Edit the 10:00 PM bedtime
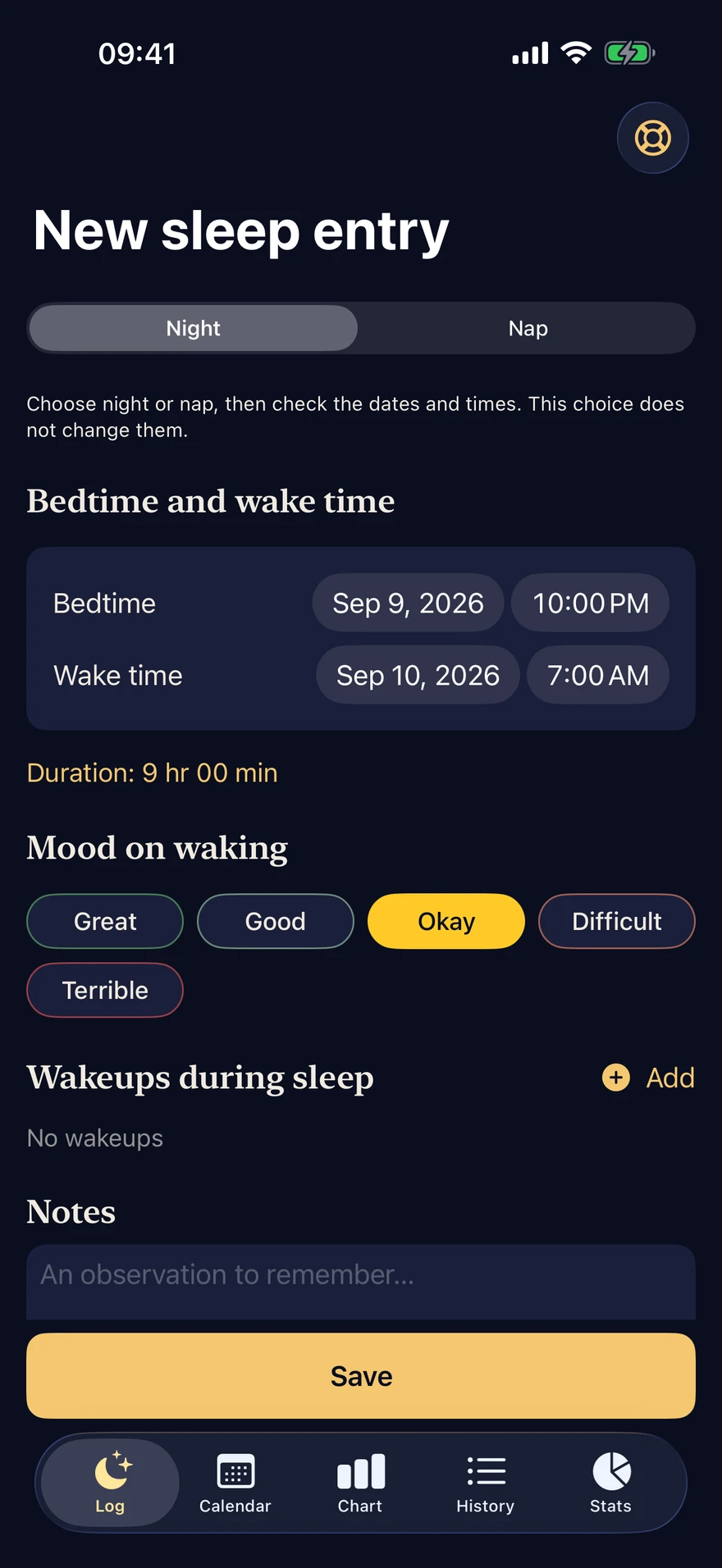Screen dimensions: 722x1568 tap(591, 603)
